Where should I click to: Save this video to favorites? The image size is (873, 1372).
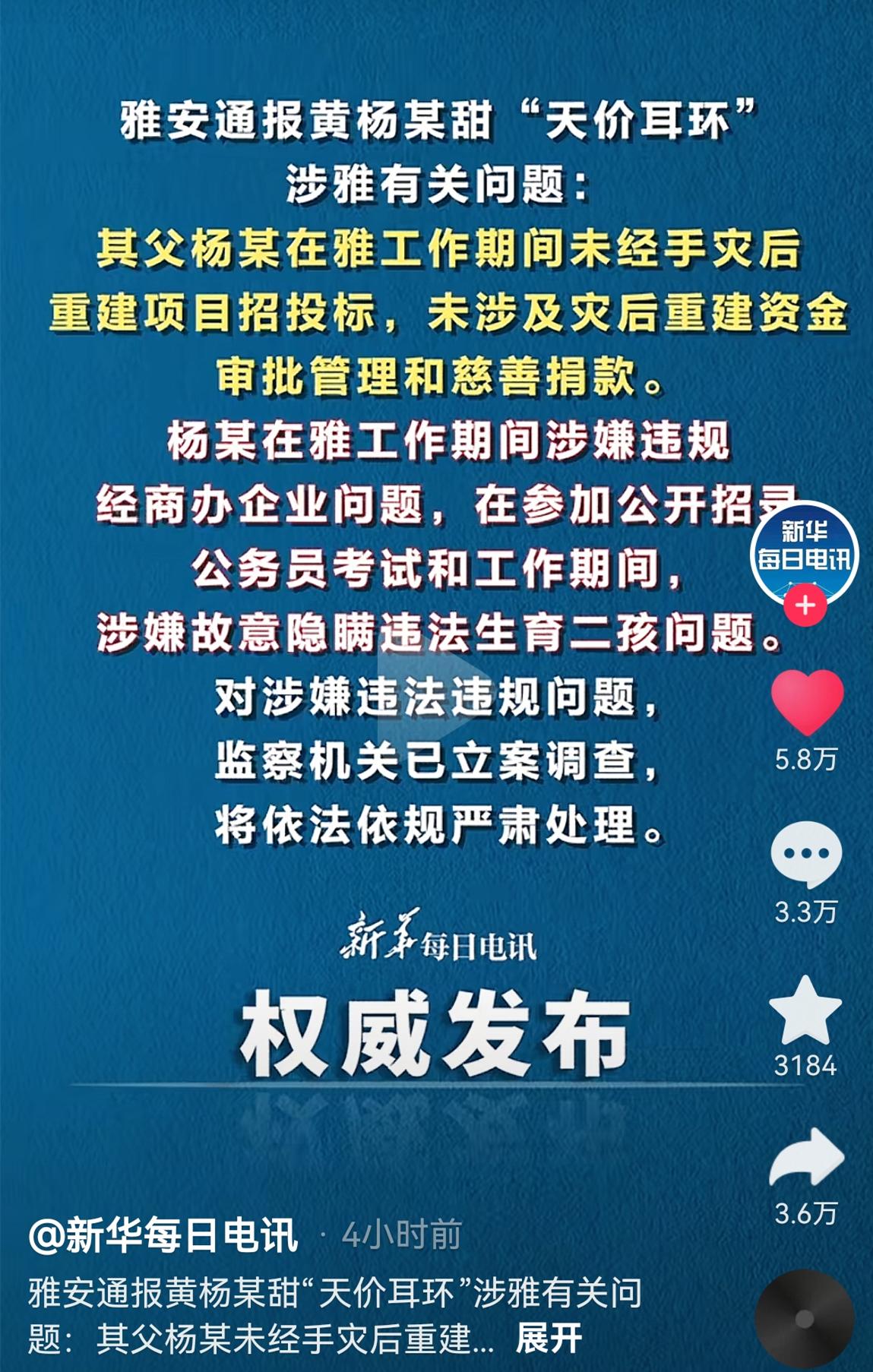pyautogui.click(x=805, y=1010)
